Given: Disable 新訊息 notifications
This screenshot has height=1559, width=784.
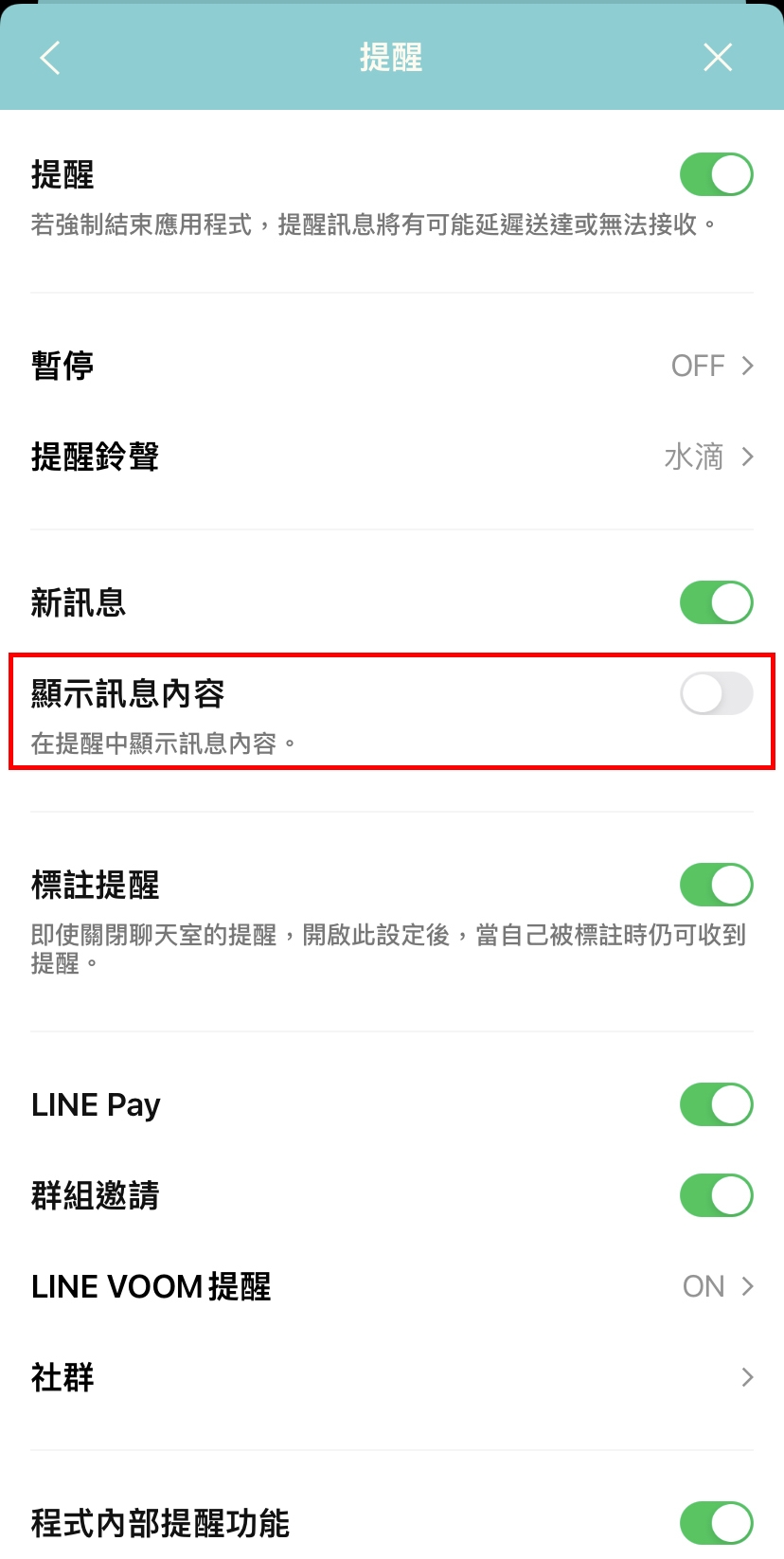Looking at the screenshot, I should coord(716,602).
